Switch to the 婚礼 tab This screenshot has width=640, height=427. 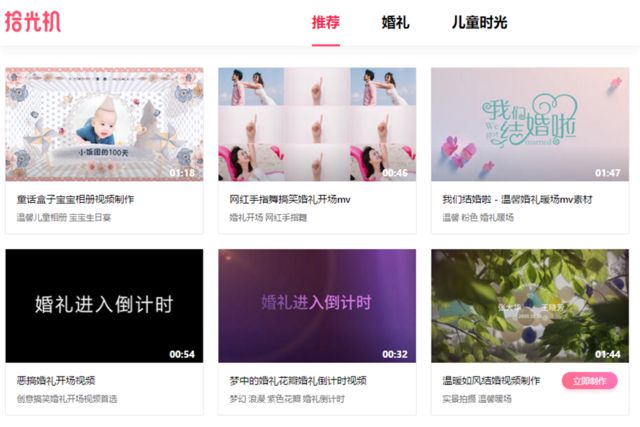(396, 22)
